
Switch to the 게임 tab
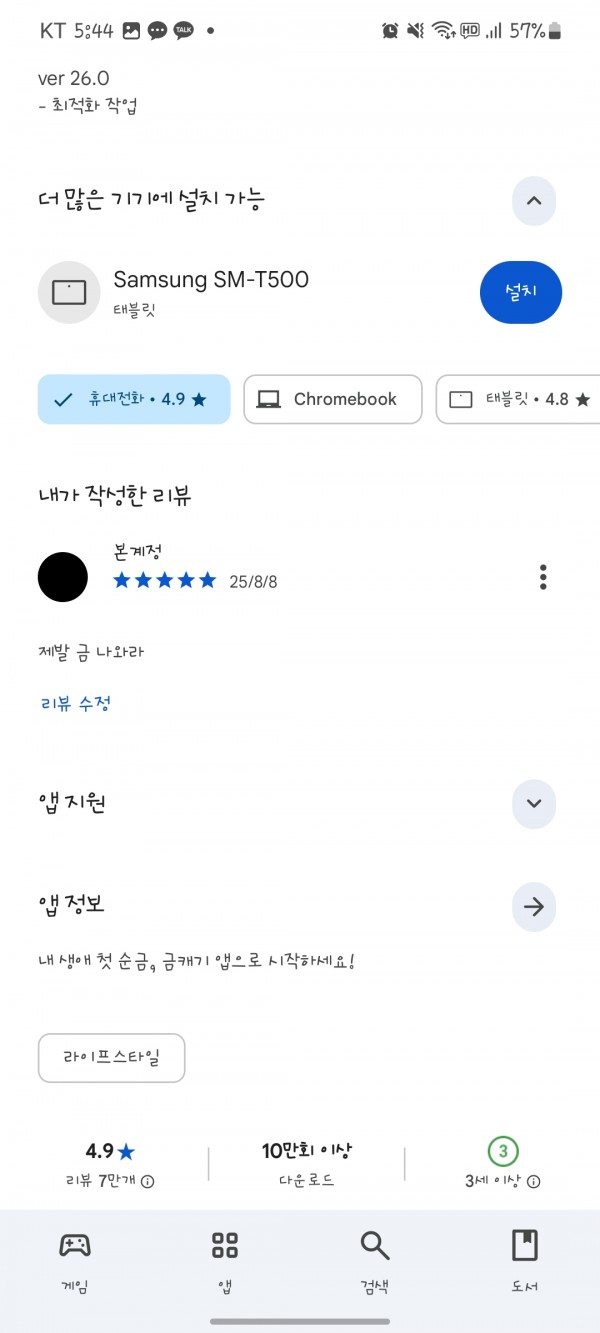point(75,1262)
